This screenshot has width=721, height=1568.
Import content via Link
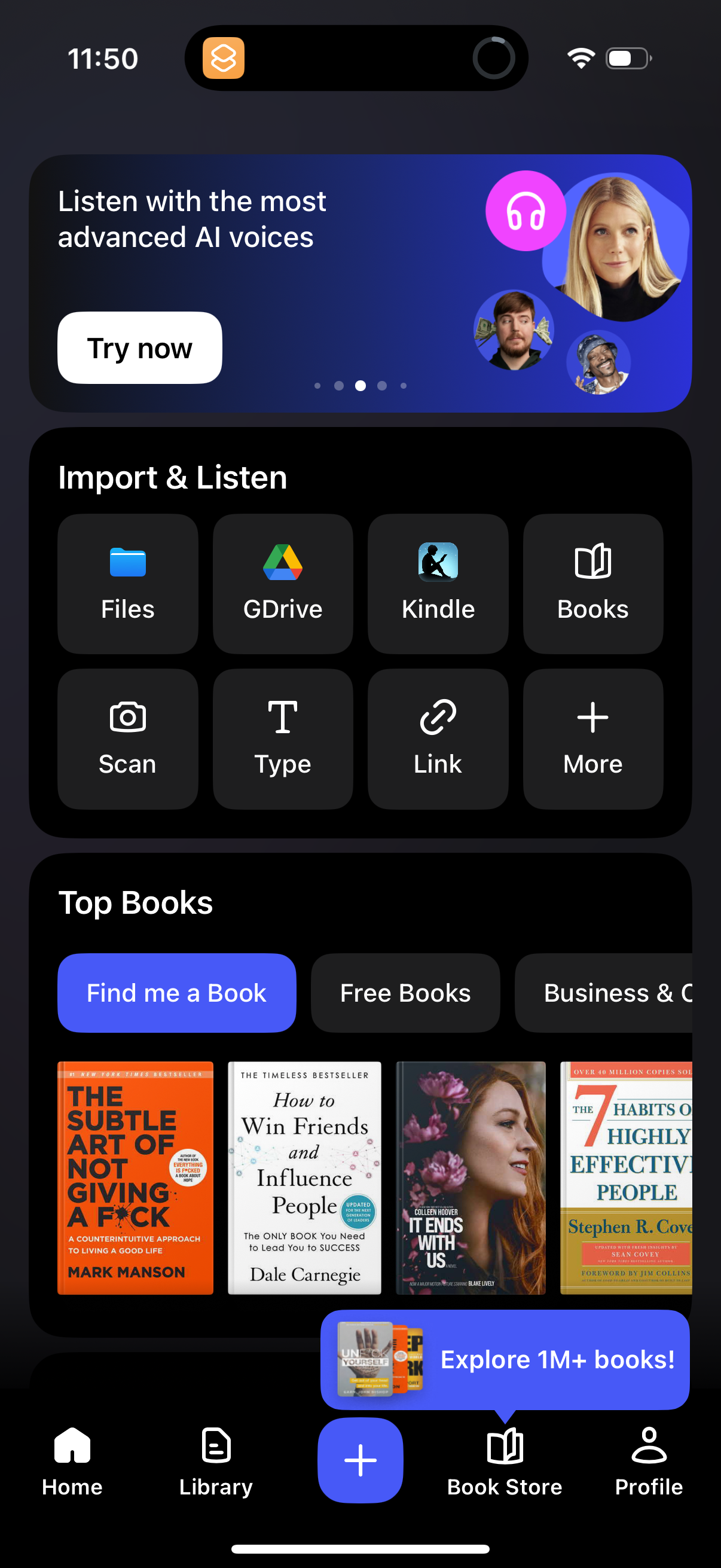(438, 738)
